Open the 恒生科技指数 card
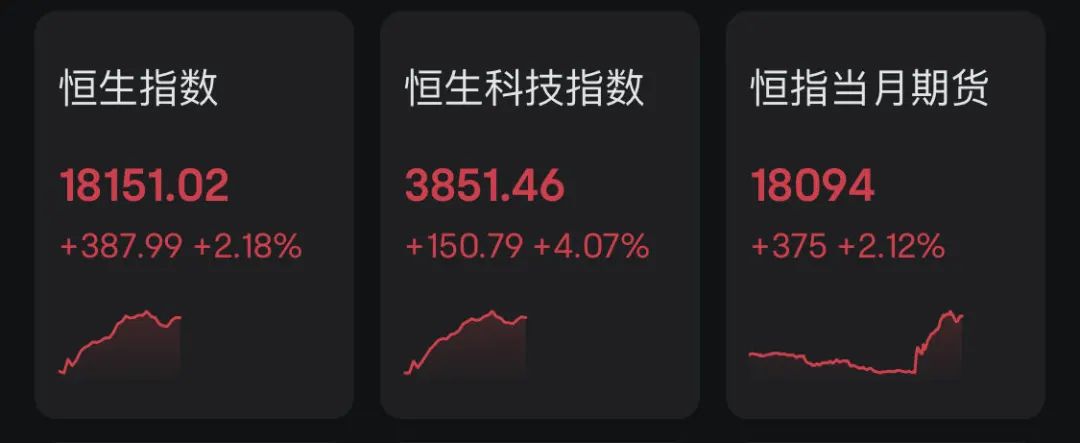Screen dimensions: 1080x443 tap(540, 214)
